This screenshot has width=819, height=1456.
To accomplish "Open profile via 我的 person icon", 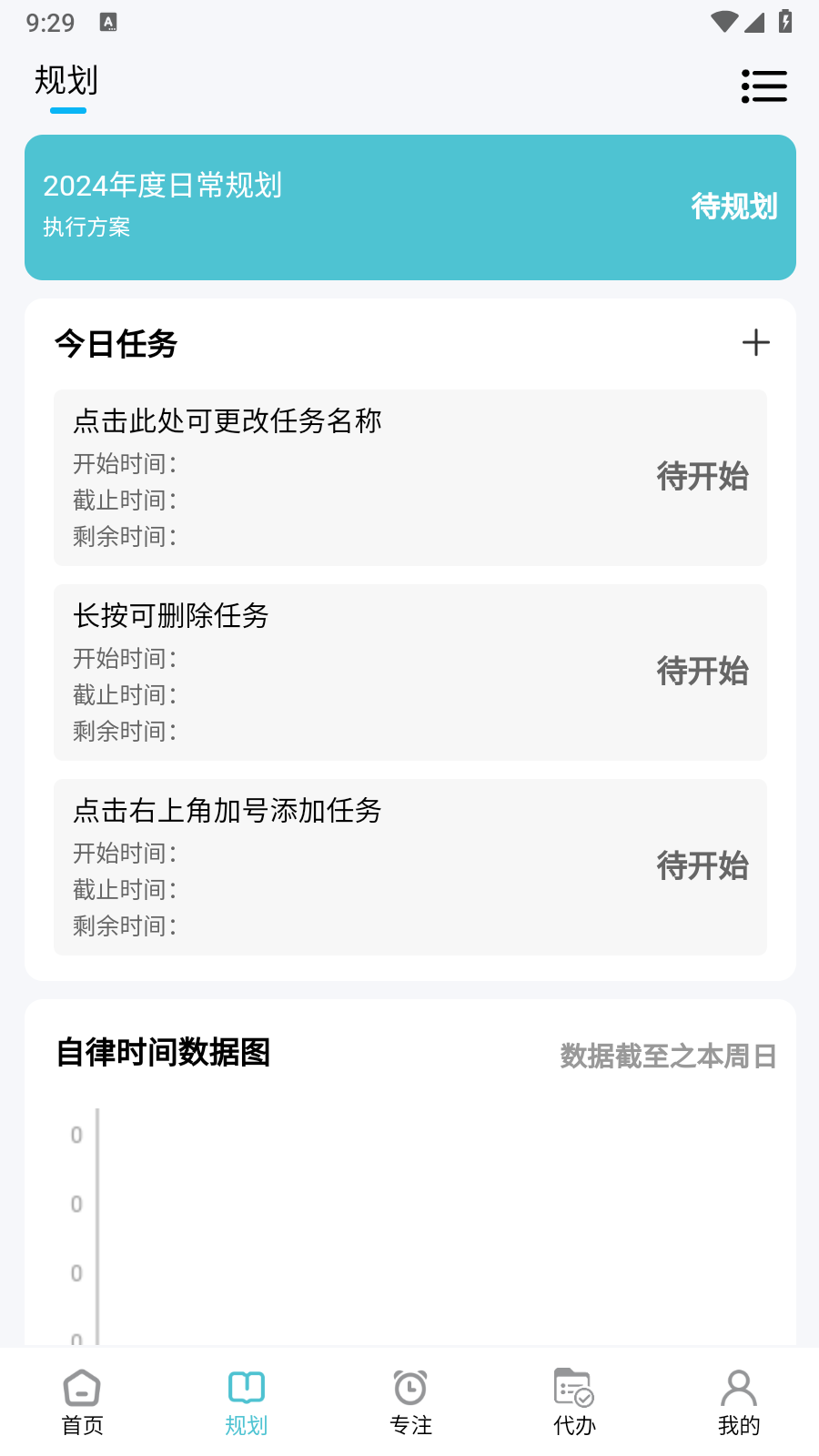I will (738, 1388).
